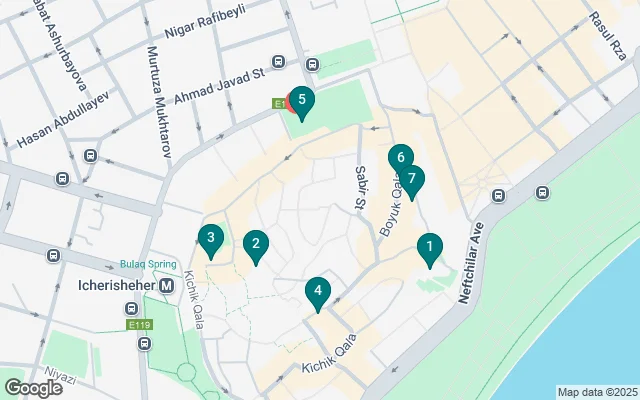Select map marker number 1
640x400 pixels.
click(x=430, y=246)
